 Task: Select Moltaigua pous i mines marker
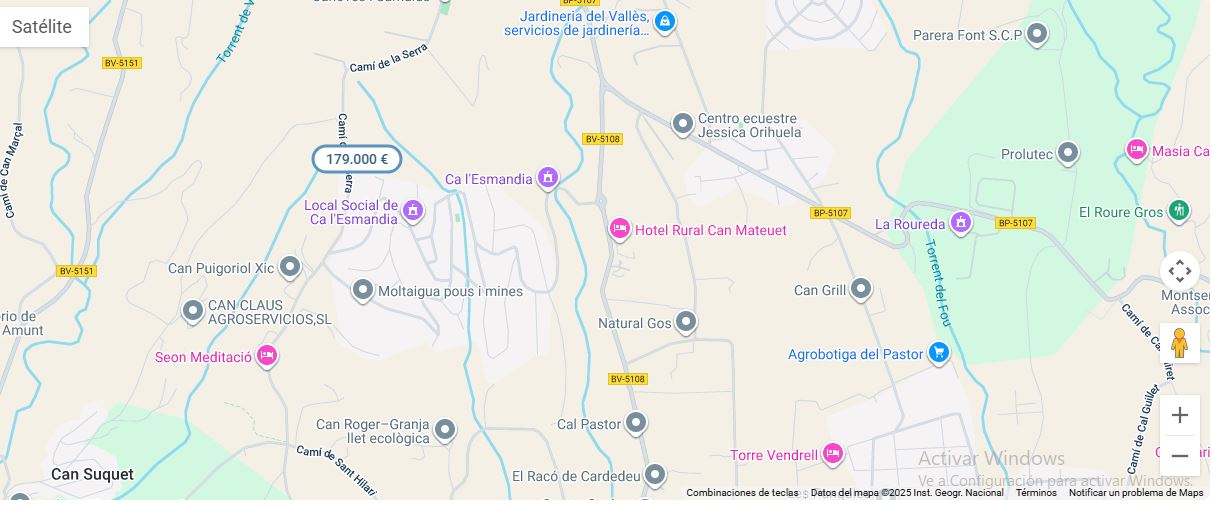[363, 290]
